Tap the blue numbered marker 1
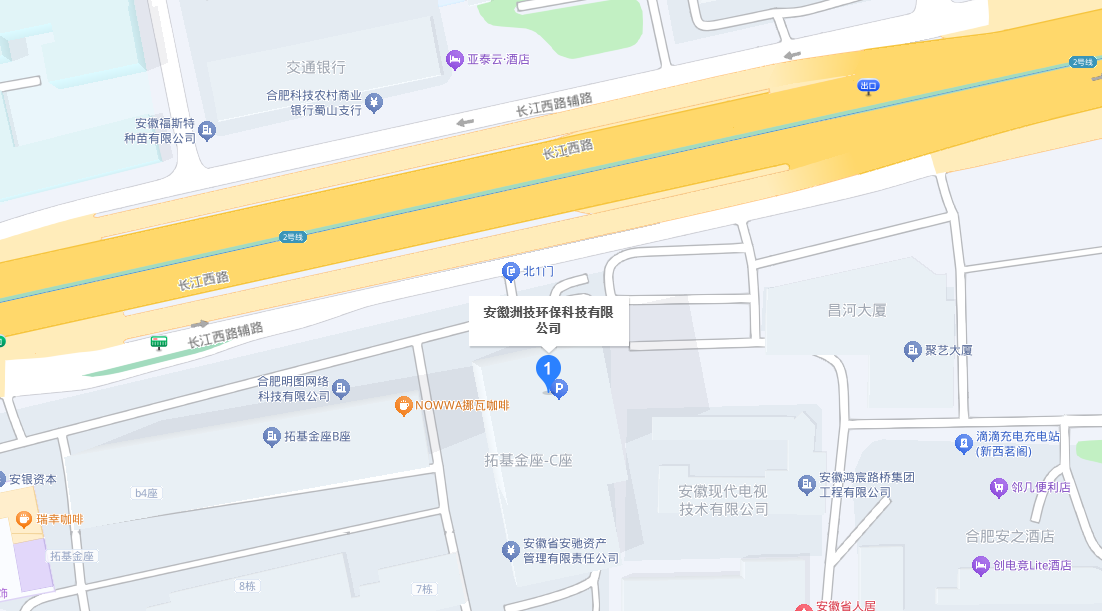Viewport: 1102px width, 611px height. pyautogui.click(x=548, y=372)
